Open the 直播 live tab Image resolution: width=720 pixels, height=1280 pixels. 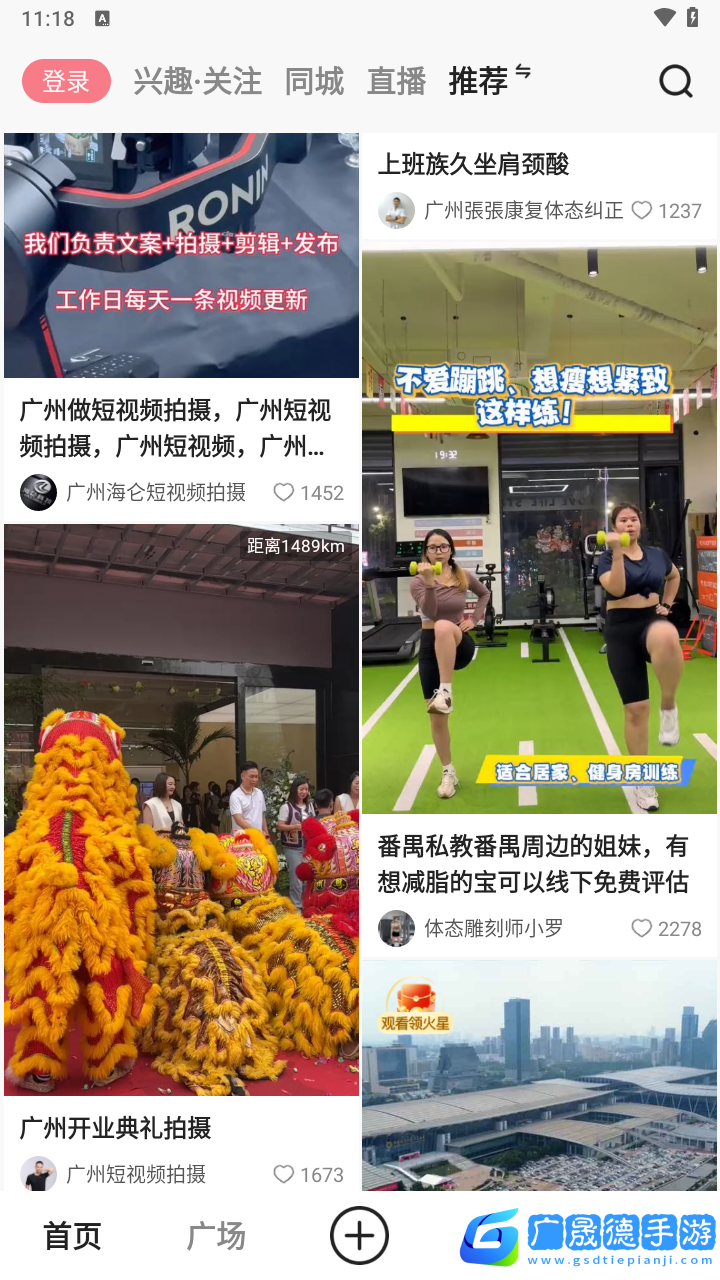[396, 81]
